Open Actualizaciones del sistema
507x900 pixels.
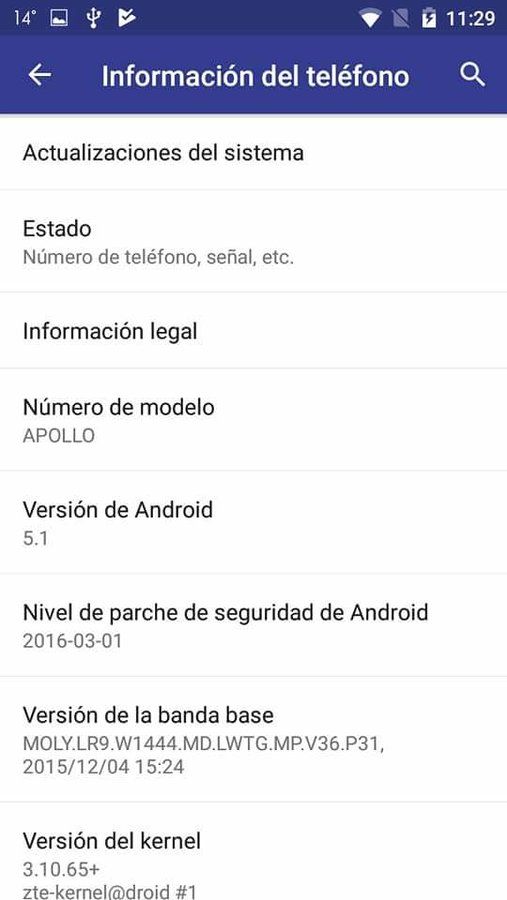click(253, 153)
